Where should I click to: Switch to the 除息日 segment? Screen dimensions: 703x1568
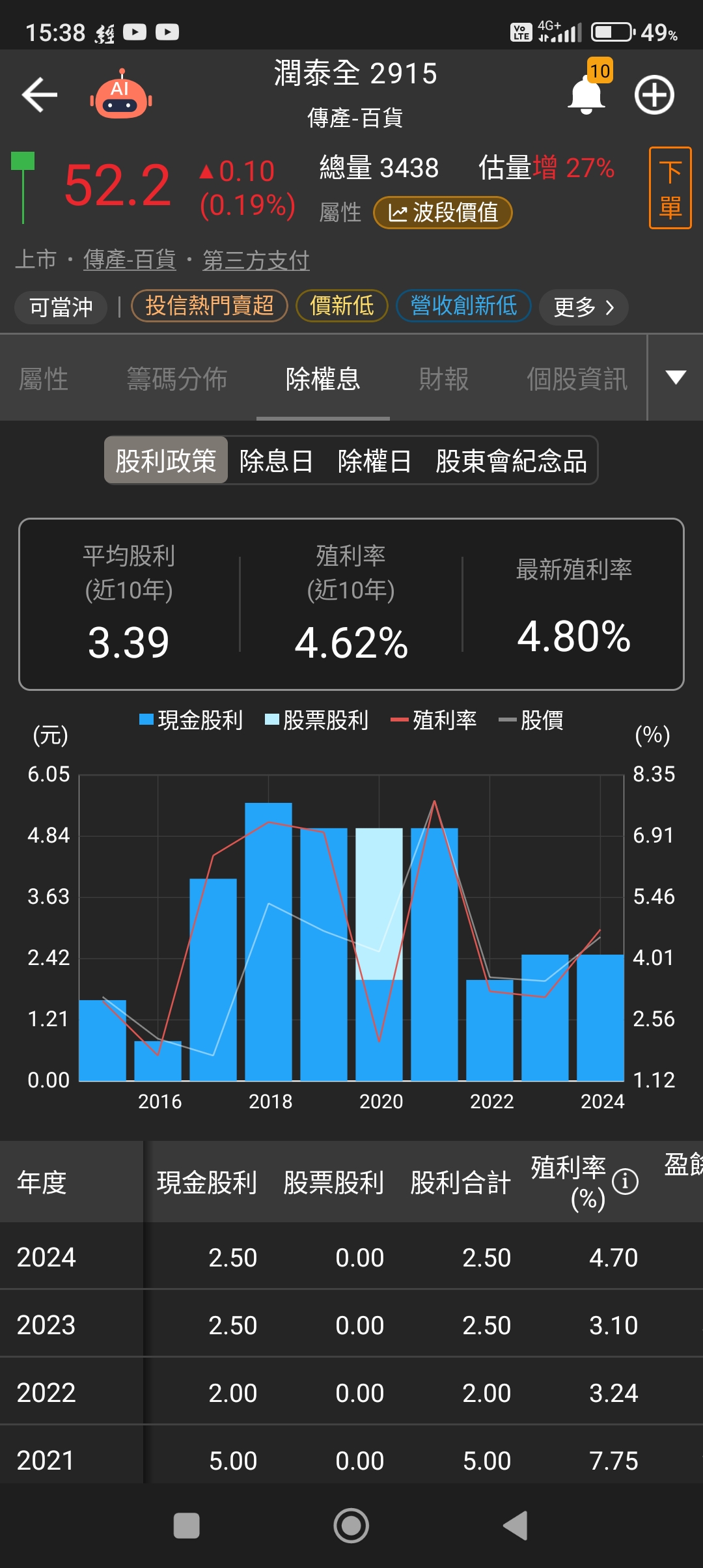pos(276,461)
